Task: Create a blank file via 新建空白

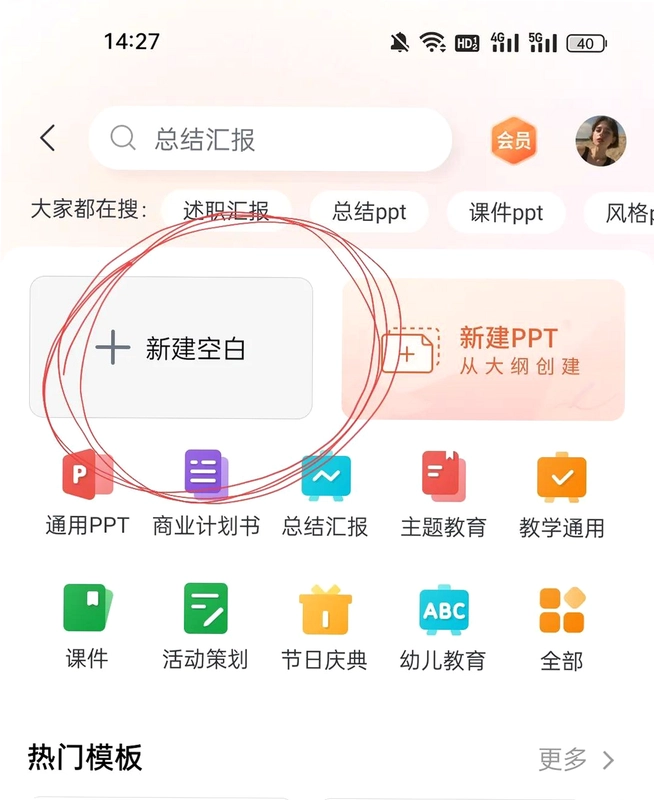Action: click(x=171, y=348)
